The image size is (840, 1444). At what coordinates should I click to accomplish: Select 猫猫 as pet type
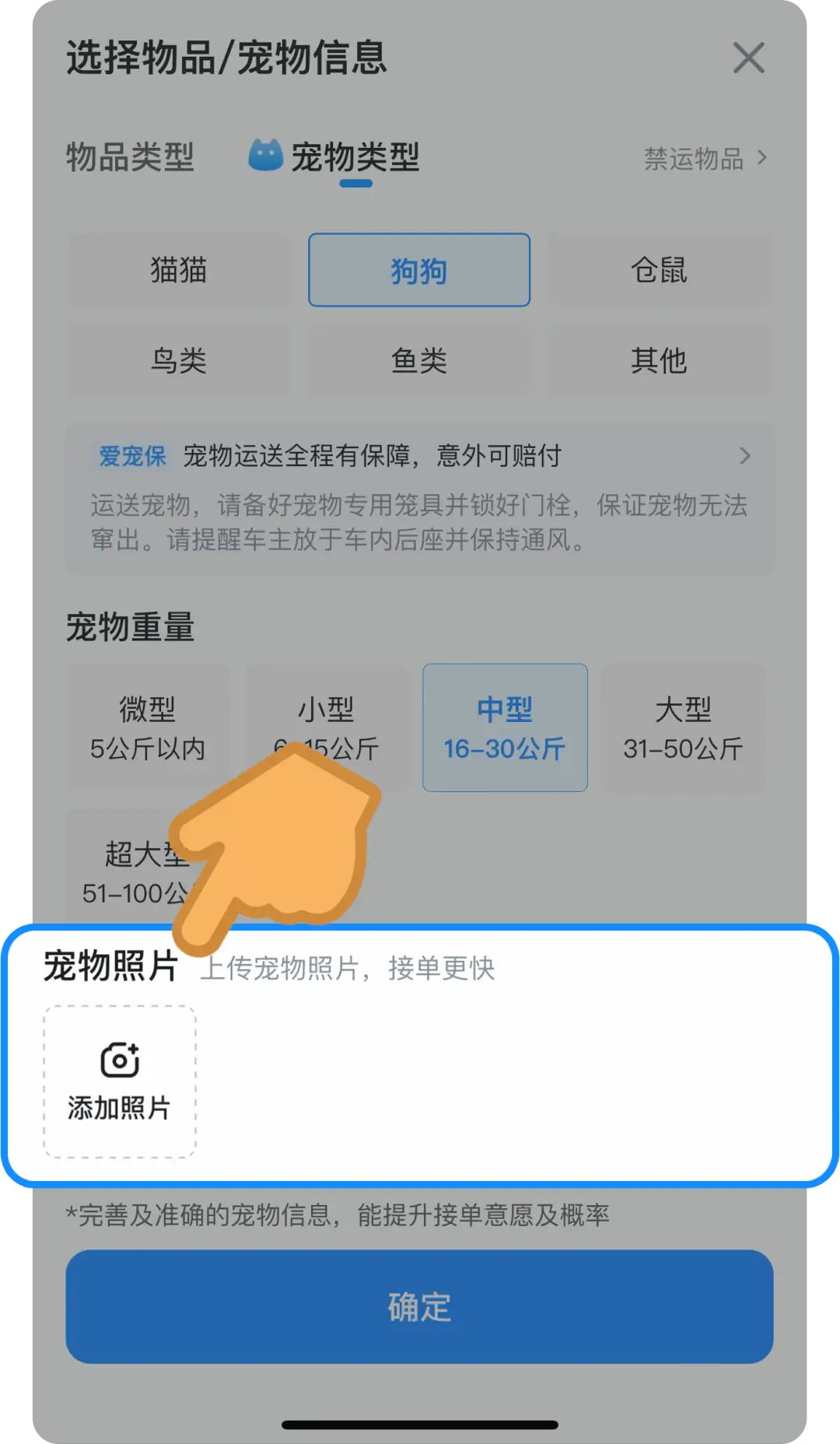pos(179,271)
